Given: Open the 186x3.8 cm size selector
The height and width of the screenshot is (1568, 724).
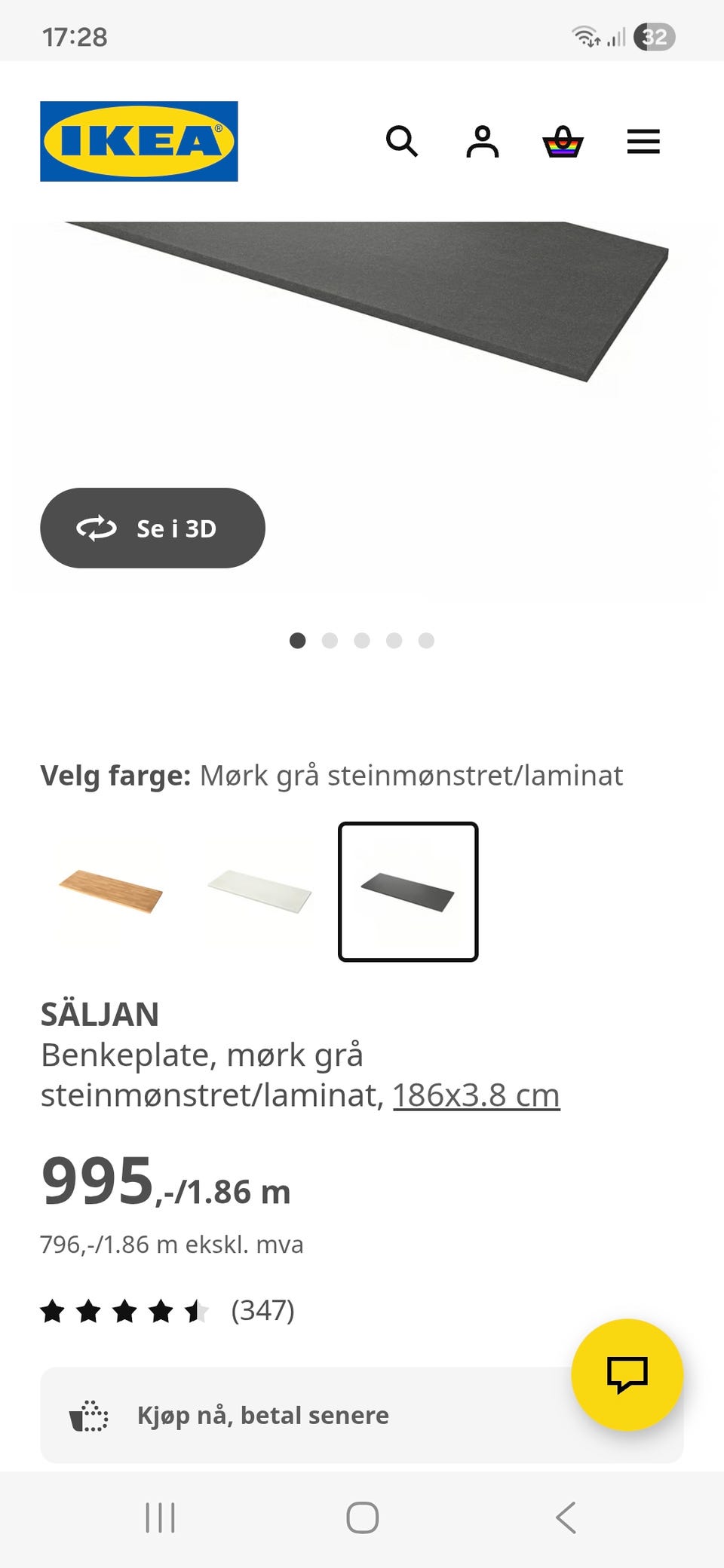Looking at the screenshot, I should tap(475, 1095).
